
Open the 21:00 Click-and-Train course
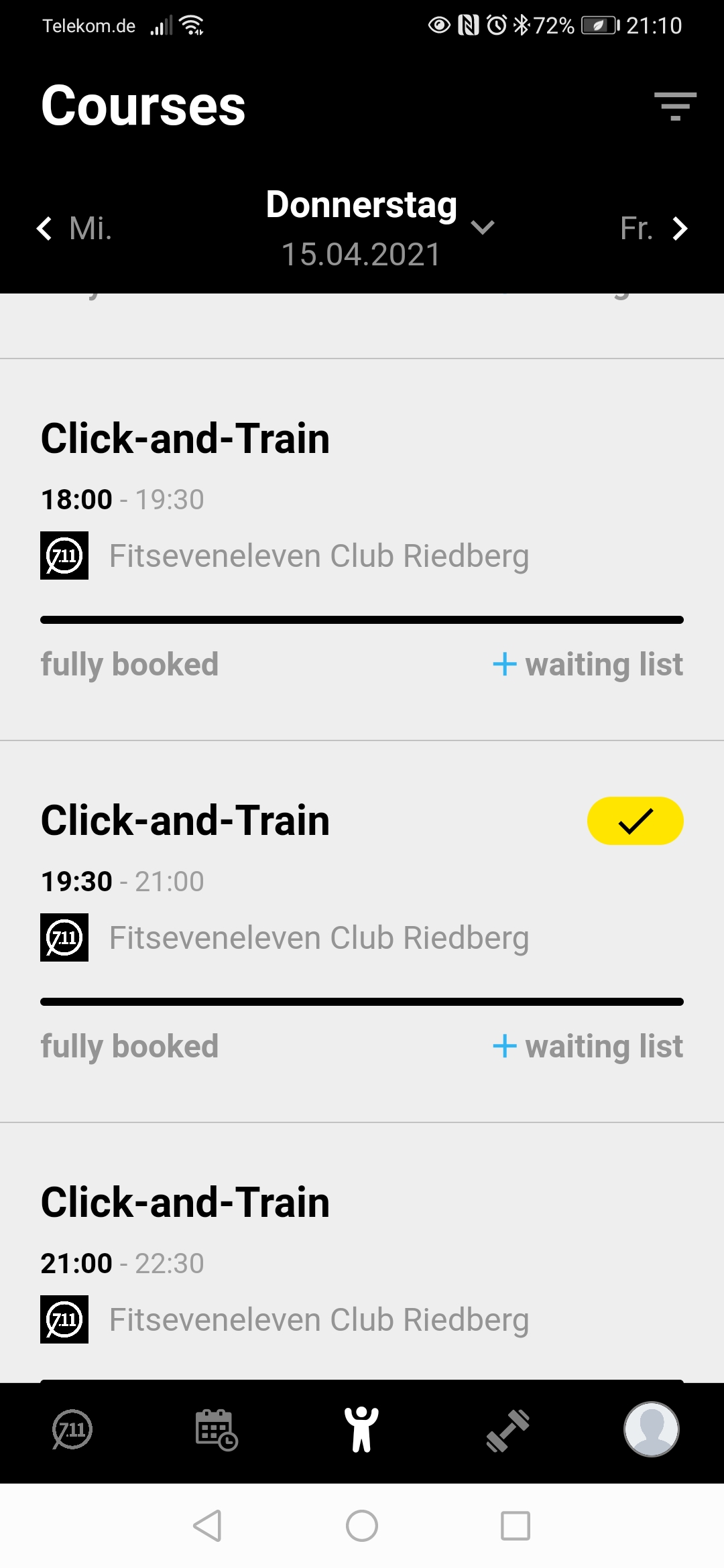tap(185, 1203)
